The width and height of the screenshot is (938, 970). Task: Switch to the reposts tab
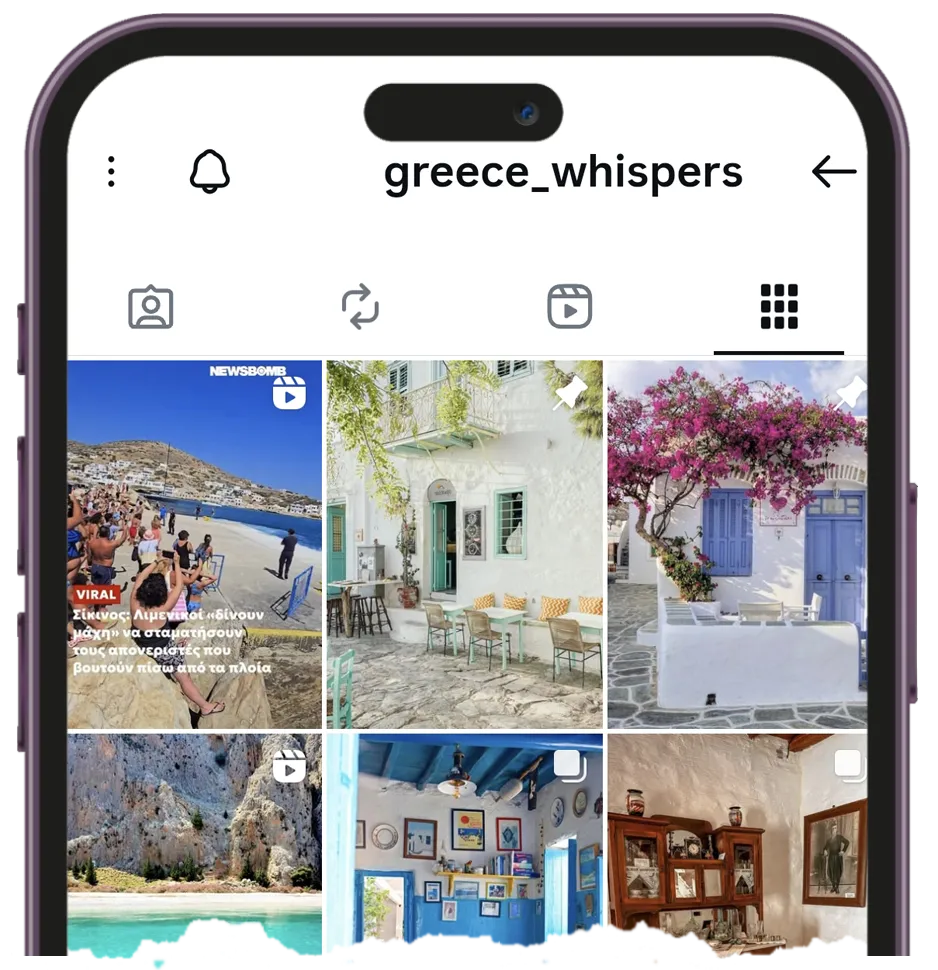pyautogui.click(x=360, y=307)
